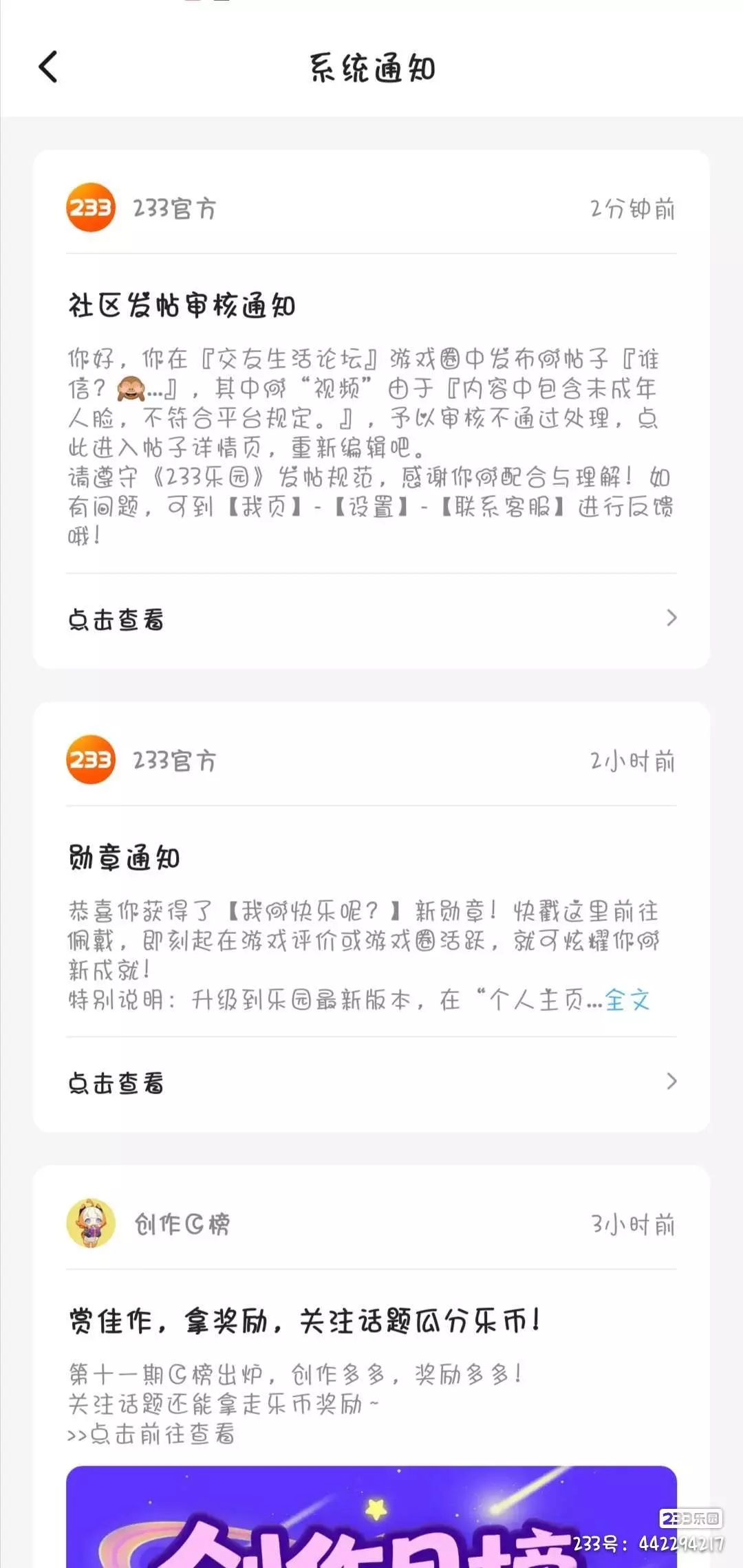Screen dimensions: 743x1568
Task: Tap the 创作G榜 avatar
Action: [91, 1223]
